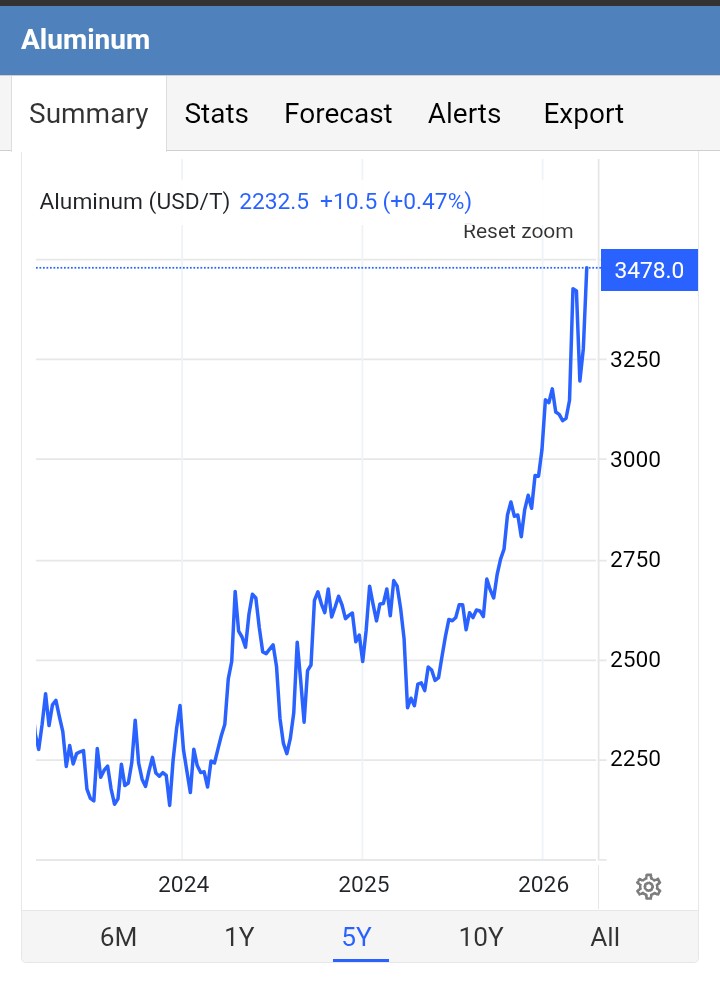The height and width of the screenshot is (1007, 720).
Task: Go to the Alerts tab
Action: click(464, 114)
